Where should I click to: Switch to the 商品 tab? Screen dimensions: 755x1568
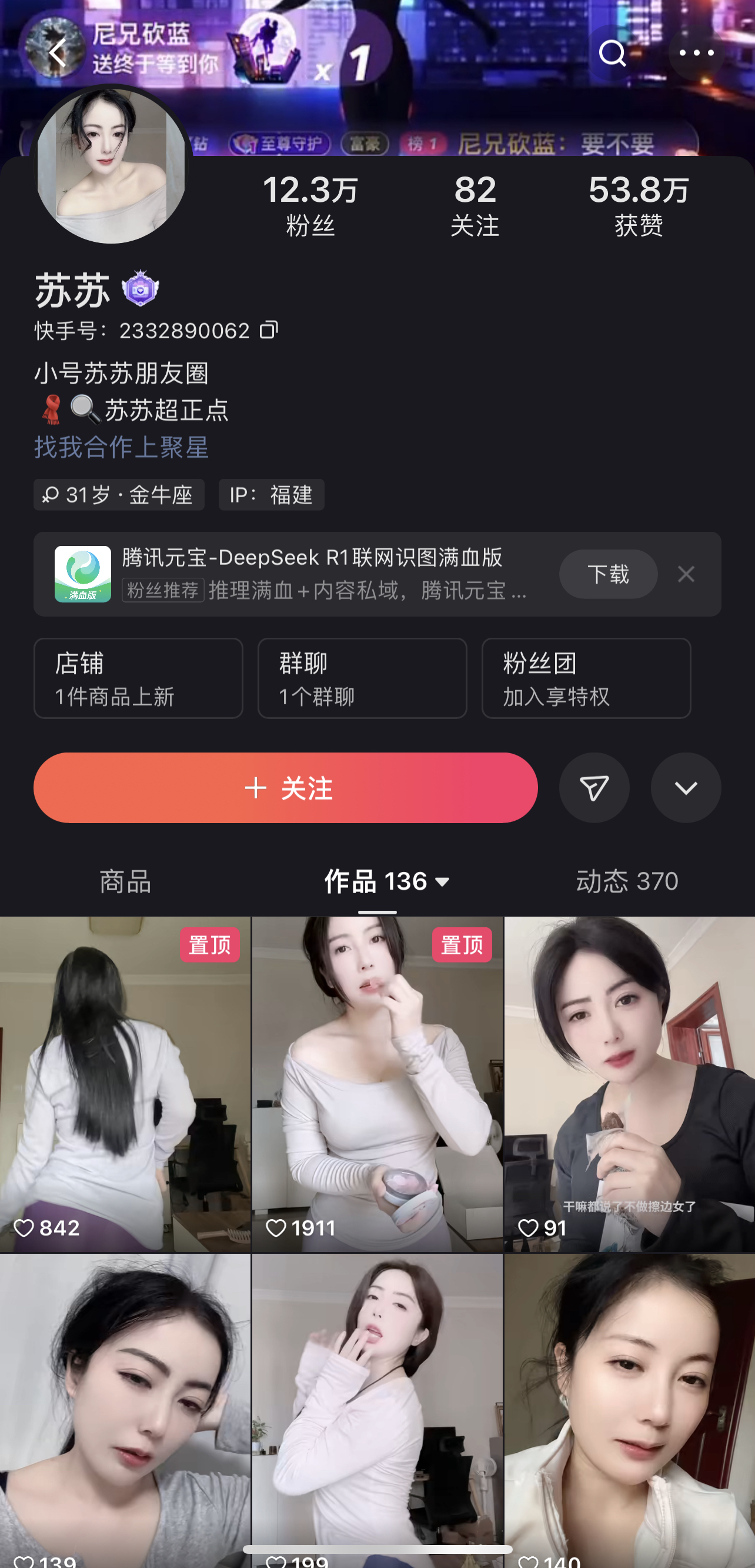tap(125, 881)
